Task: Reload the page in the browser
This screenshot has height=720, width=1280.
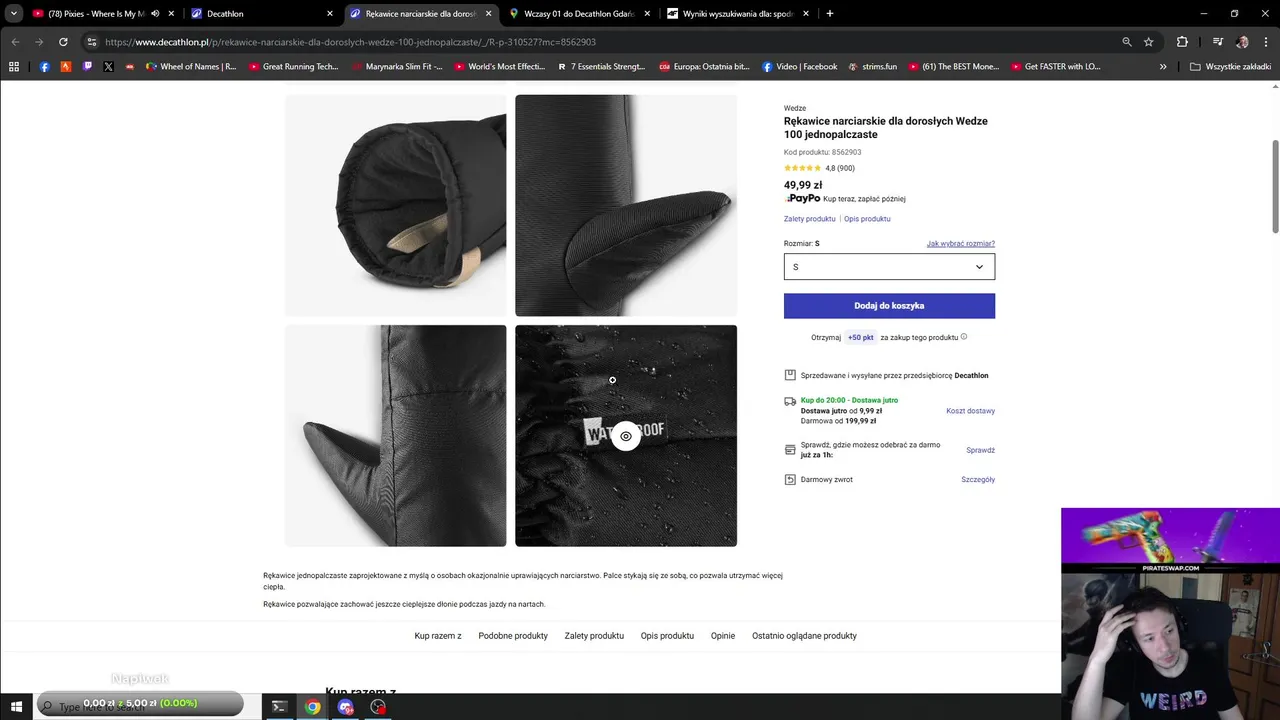Action: point(63,42)
